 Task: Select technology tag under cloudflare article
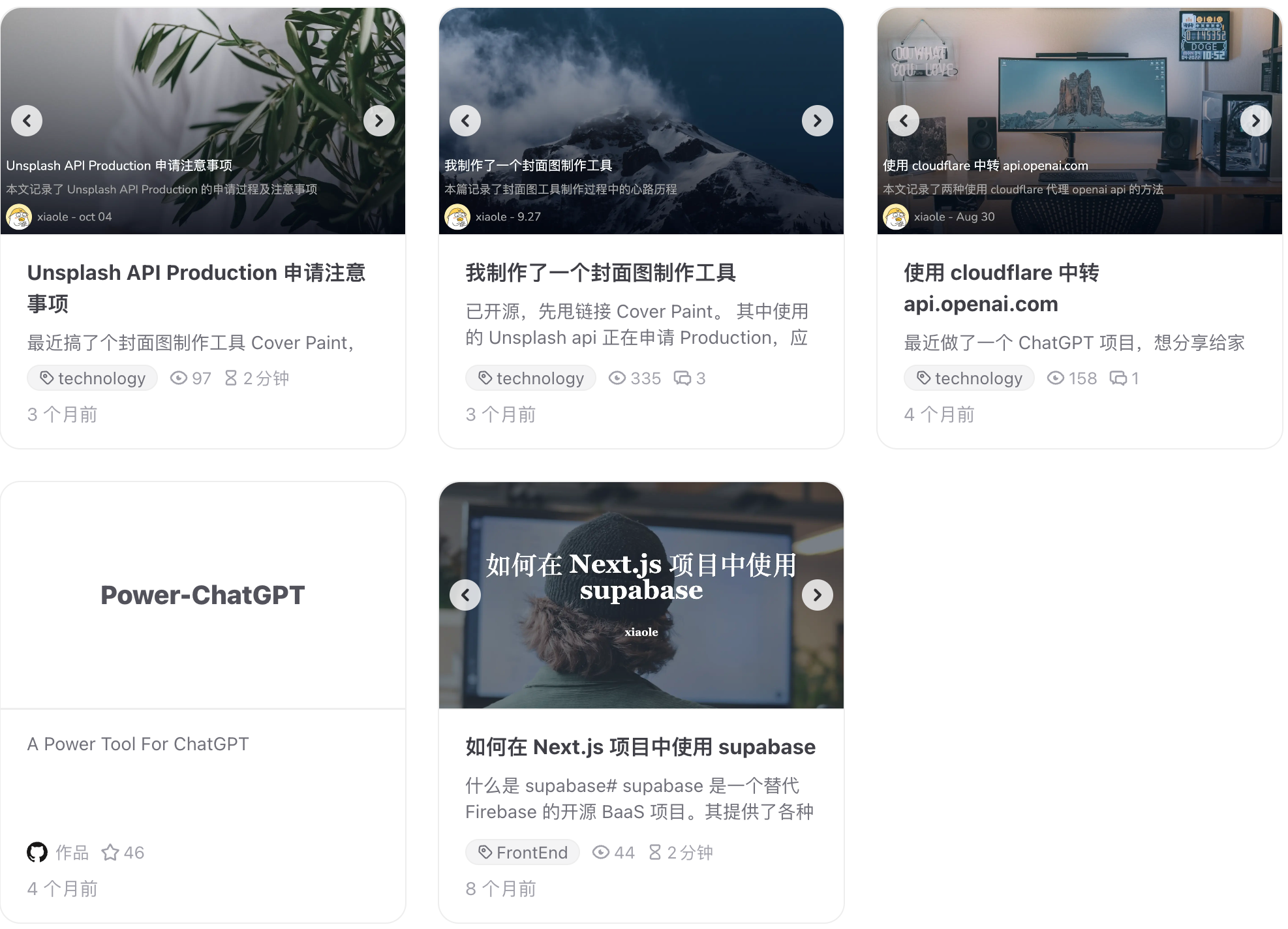pyautogui.click(x=969, y=378)
